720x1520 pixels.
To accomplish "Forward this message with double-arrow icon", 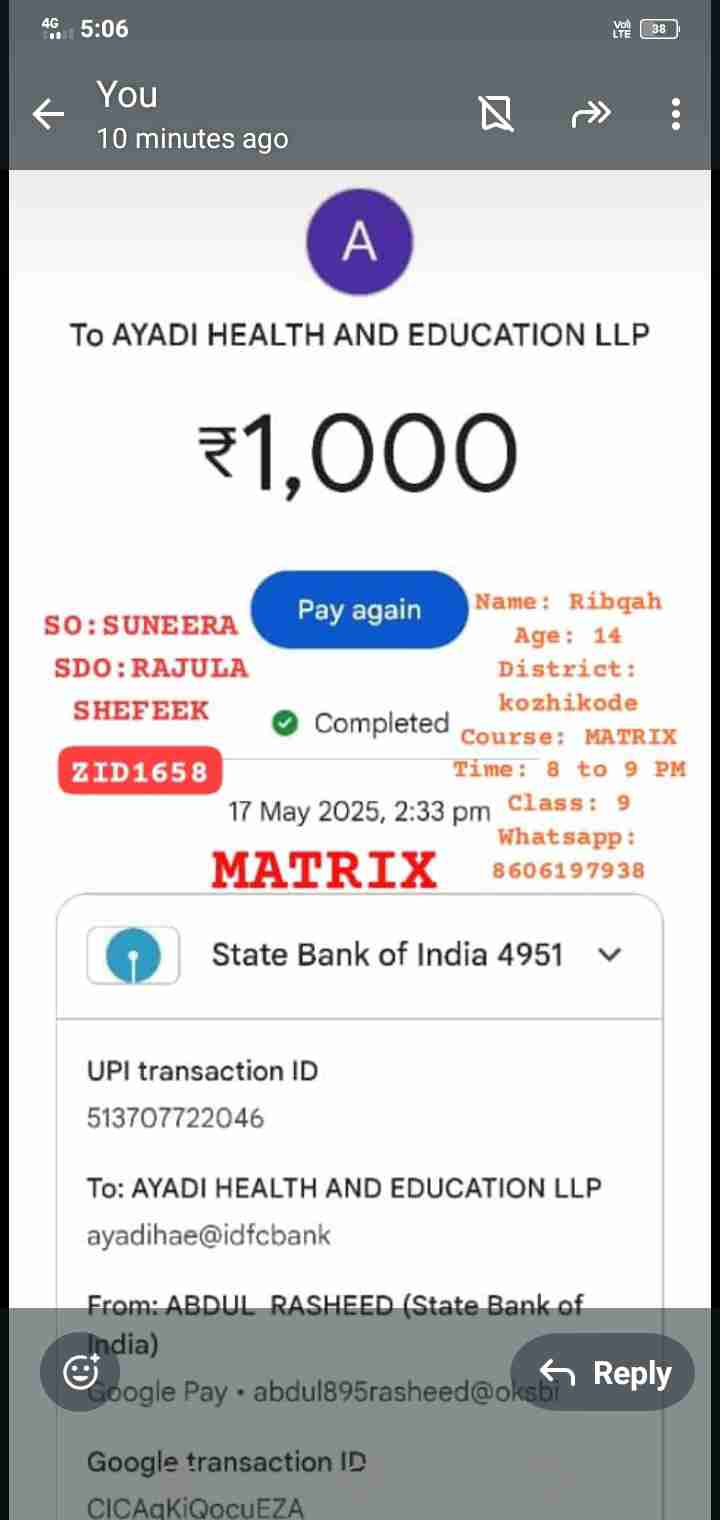I will coord(590,115).
